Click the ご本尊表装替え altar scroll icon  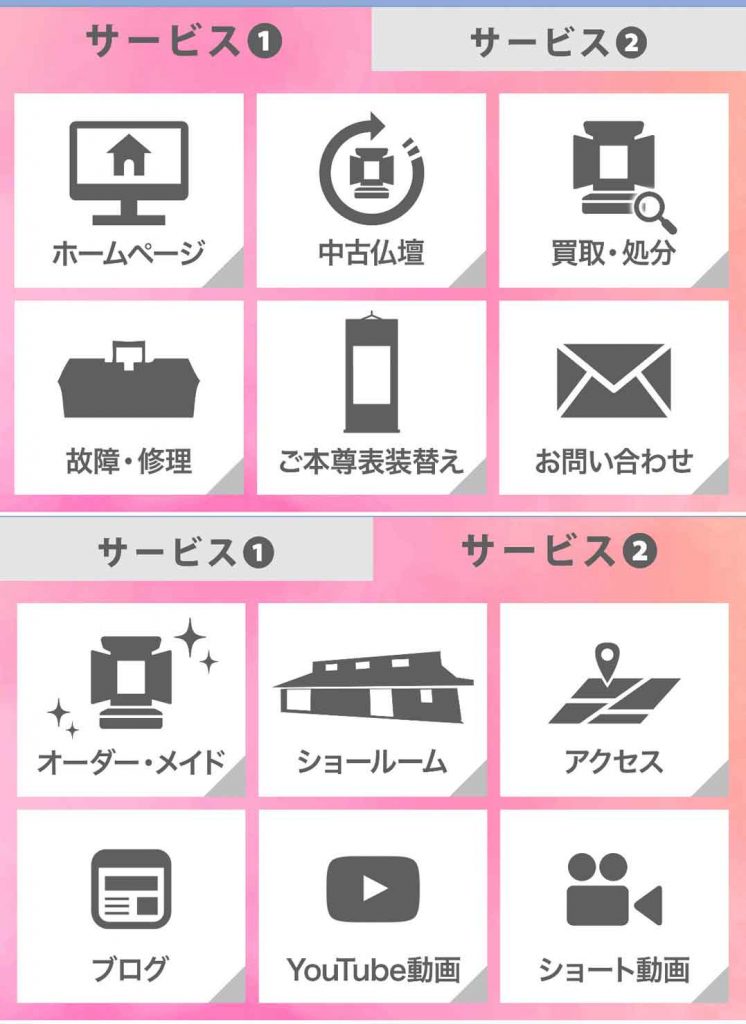(x=371, y=373)
